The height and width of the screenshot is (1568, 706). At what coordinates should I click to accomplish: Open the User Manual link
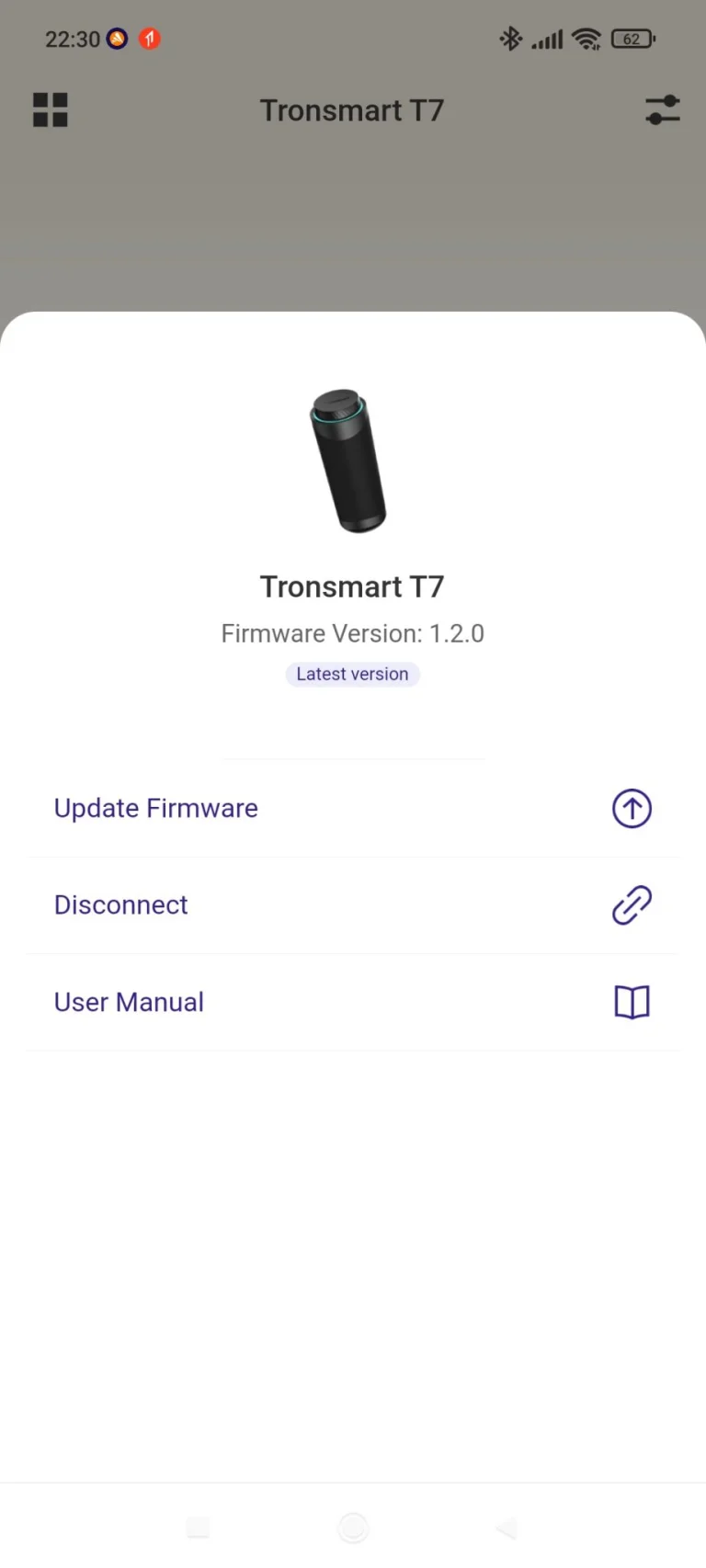pos(129,1002)
